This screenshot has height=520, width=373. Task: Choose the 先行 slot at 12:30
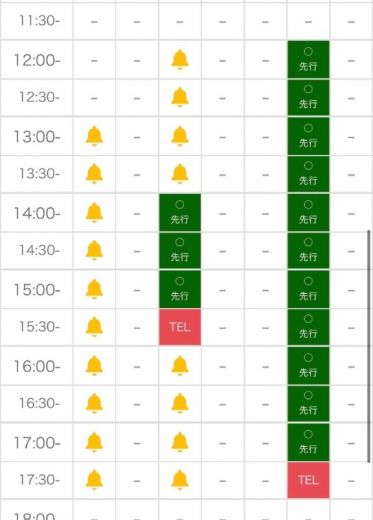coord(308,98)
